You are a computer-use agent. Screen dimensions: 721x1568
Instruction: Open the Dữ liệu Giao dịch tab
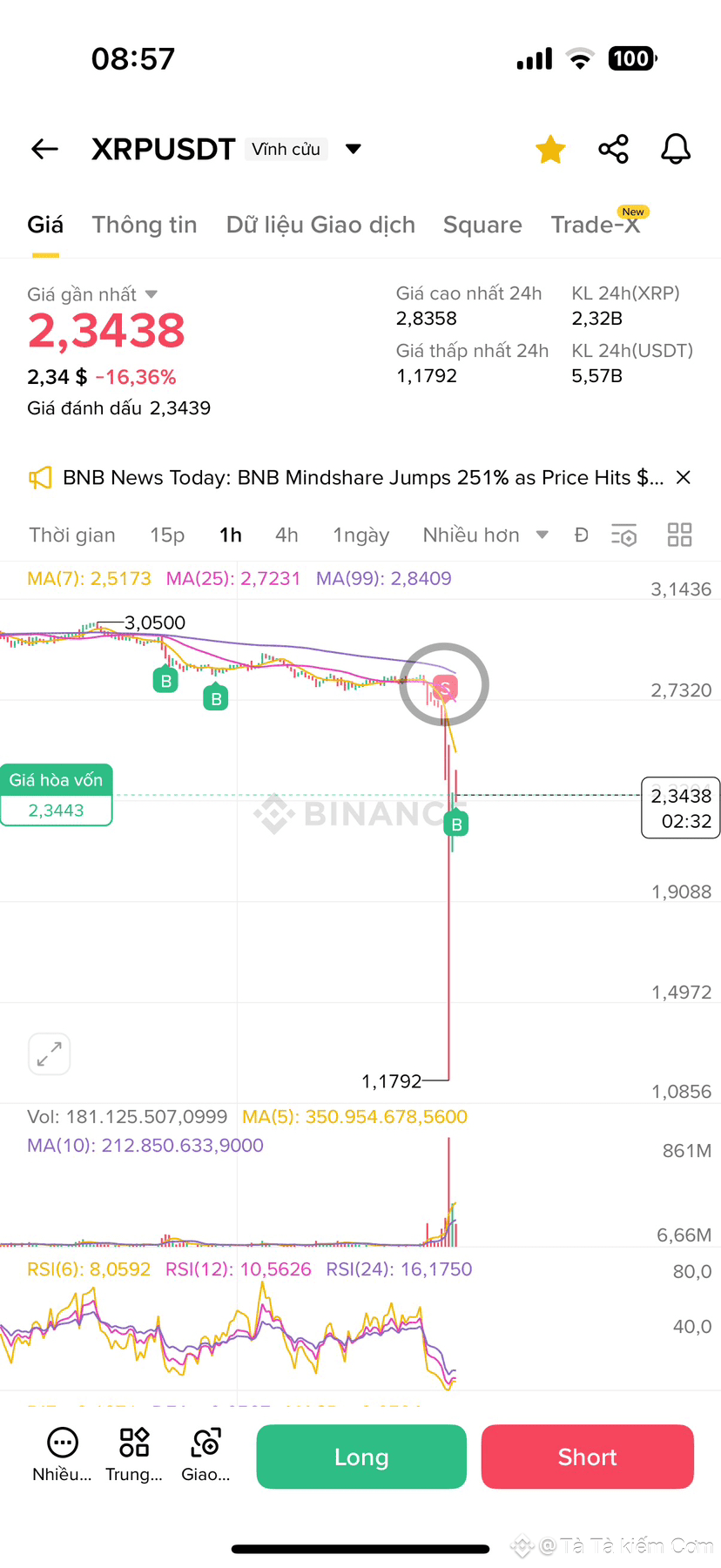coord(320,225)
